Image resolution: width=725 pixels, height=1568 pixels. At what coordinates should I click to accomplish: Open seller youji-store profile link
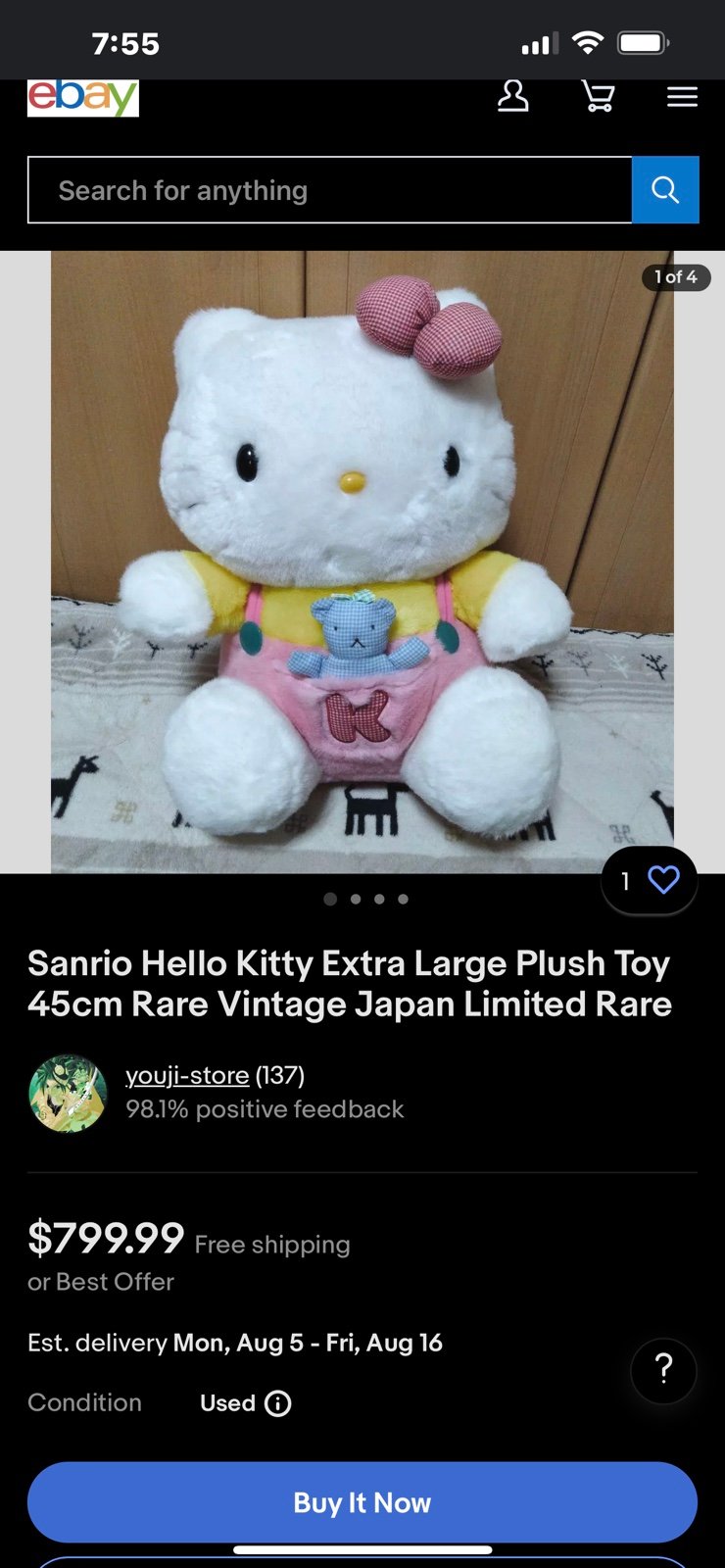click(187, 1075)
